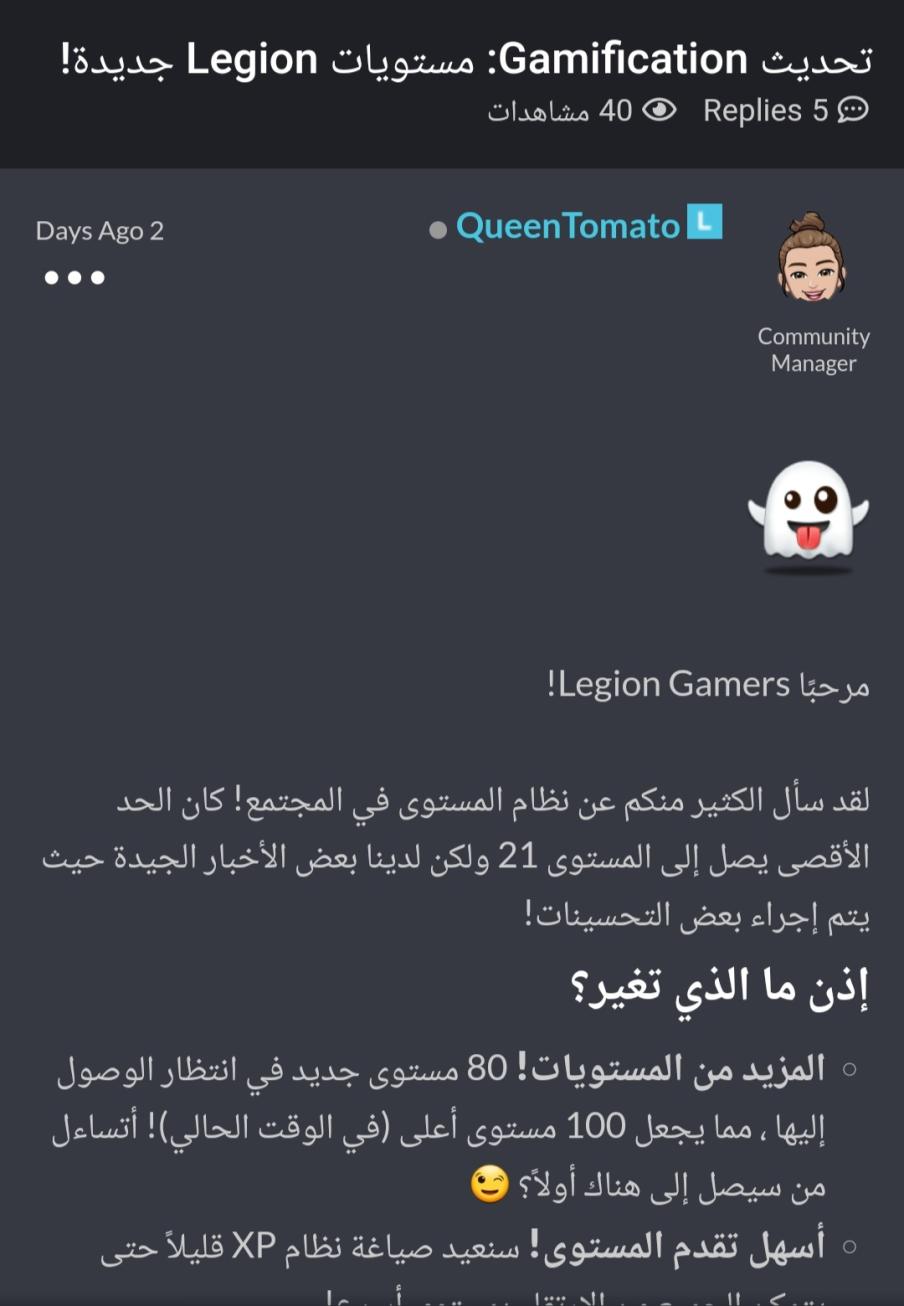904x1306 pixels.
Task: Open the post options three-dot menu
Action: pyautogui.click(x=74, y=277)
